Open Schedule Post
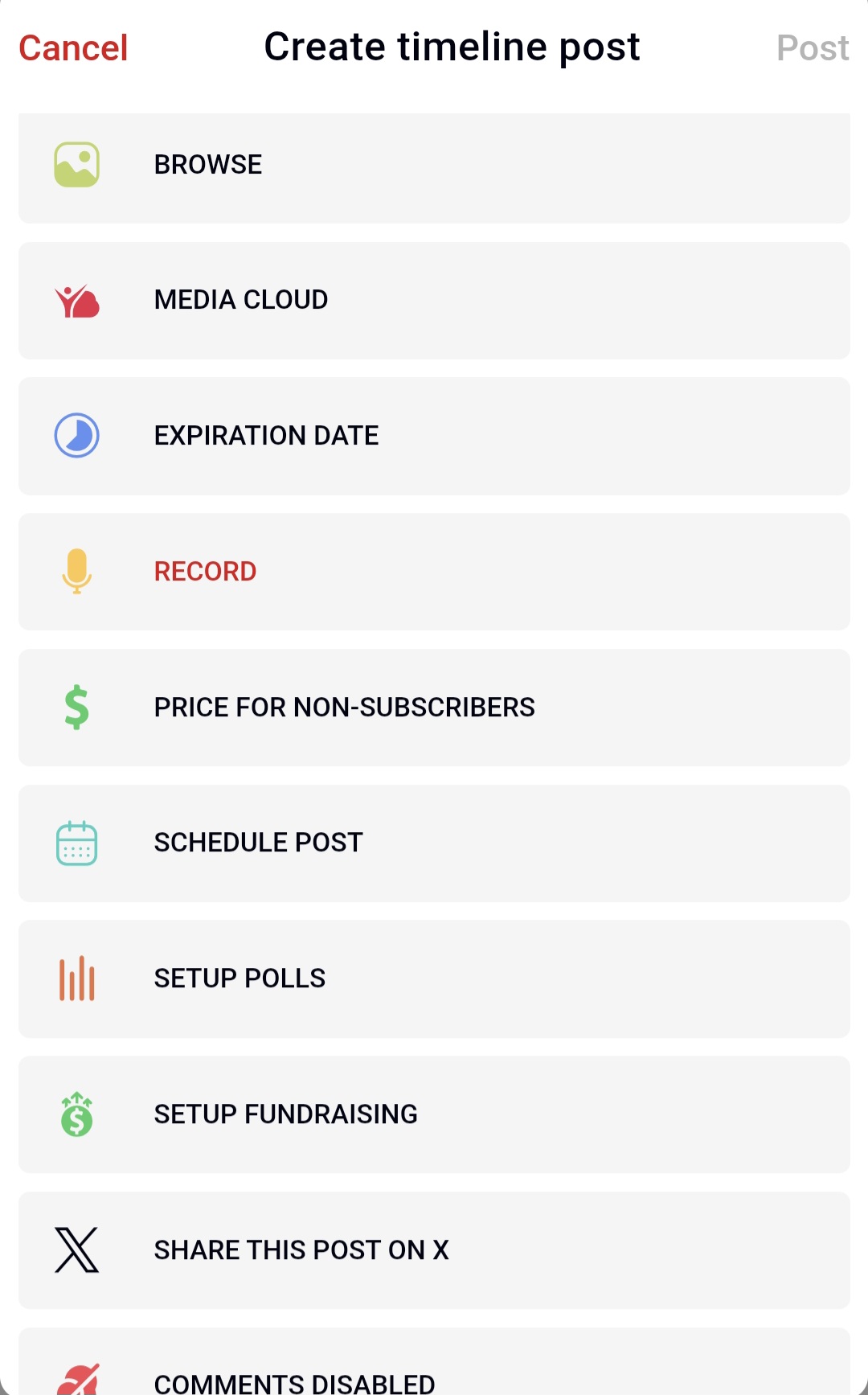 coord(434,843)
